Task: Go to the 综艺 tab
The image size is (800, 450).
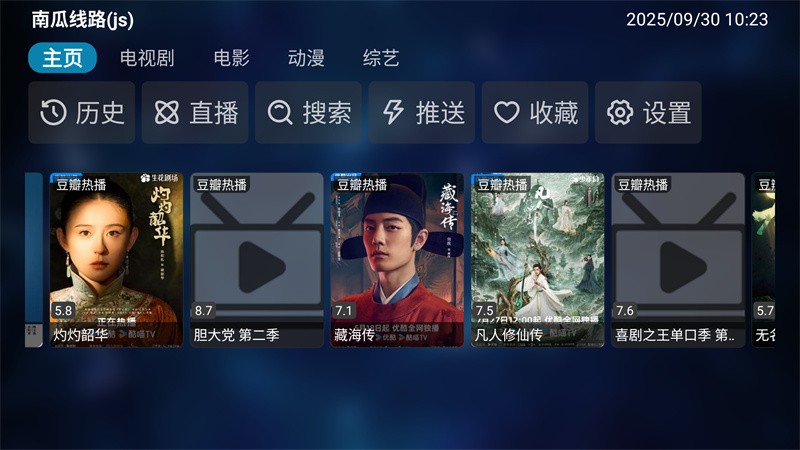Action: click(381, 58)
